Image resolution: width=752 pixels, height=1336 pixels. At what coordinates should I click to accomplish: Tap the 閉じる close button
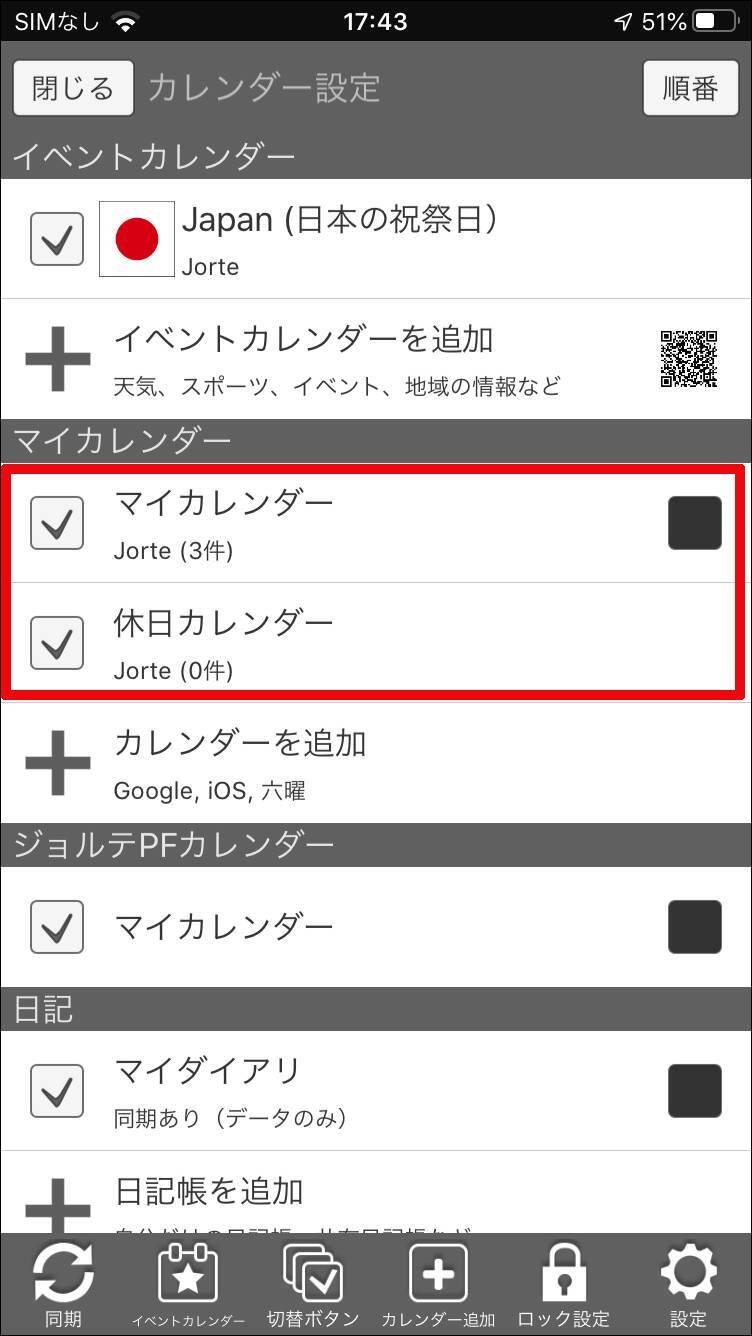pos(73,88)
